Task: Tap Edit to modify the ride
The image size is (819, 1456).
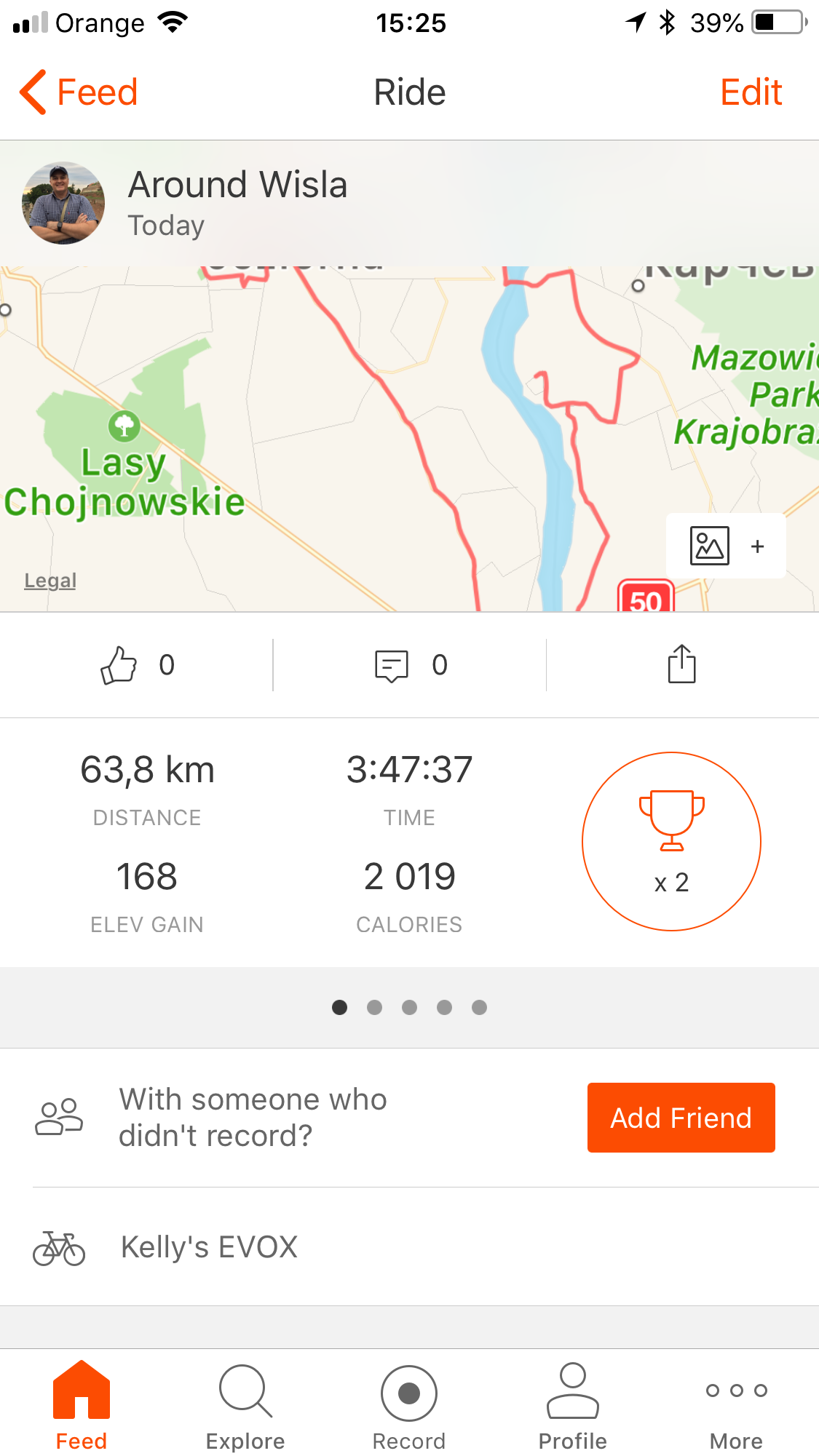Action: click(x=750, y=92)
